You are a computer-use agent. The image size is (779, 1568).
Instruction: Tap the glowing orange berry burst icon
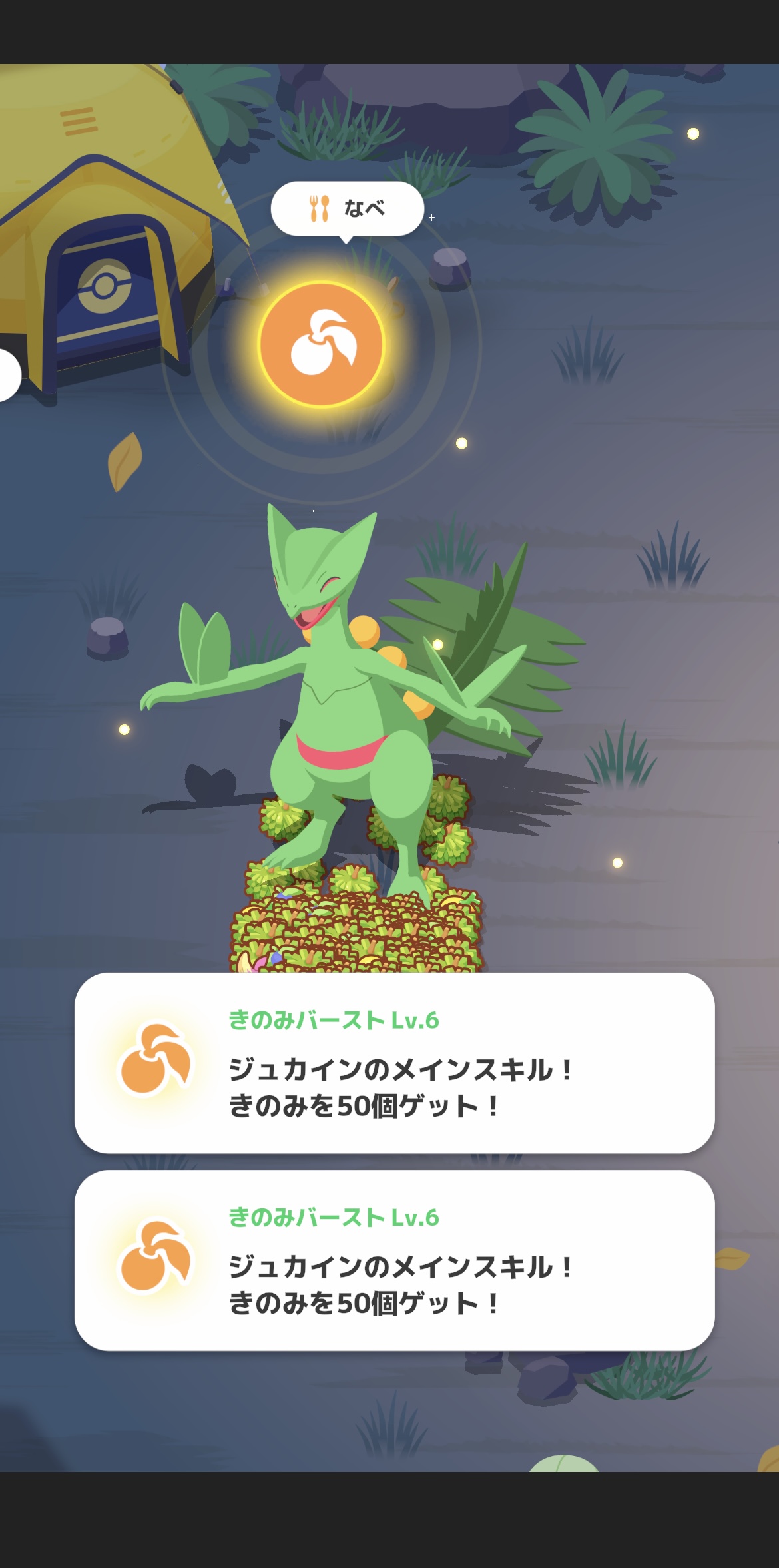[x=322, y=344]
